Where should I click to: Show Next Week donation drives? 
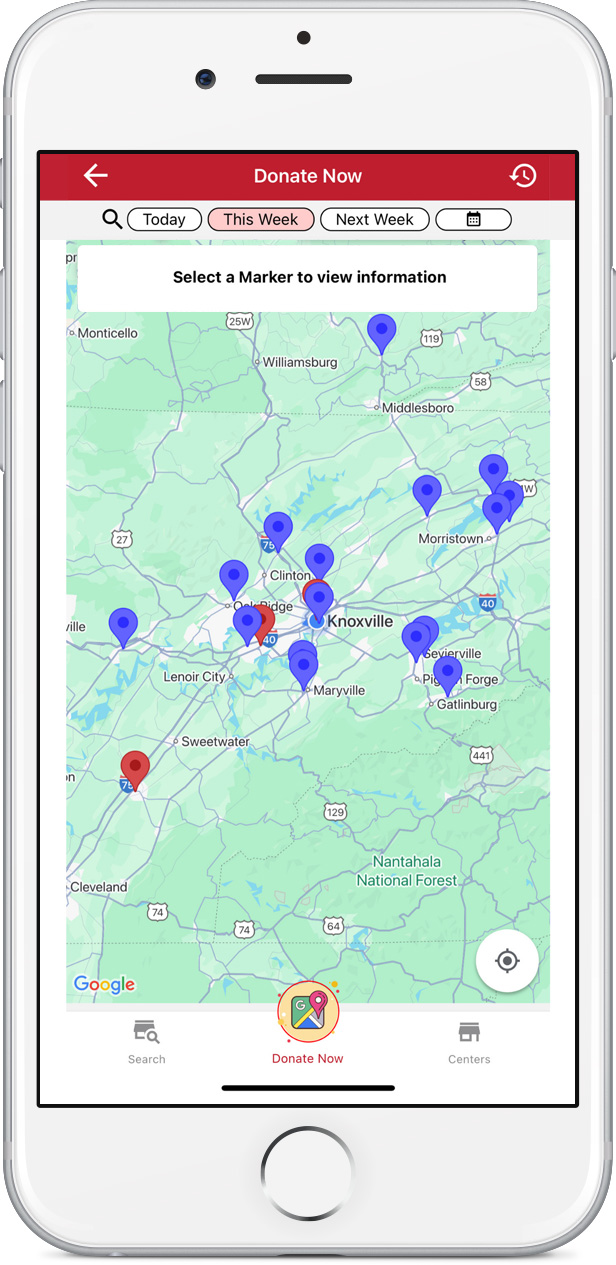coord(375,220)
